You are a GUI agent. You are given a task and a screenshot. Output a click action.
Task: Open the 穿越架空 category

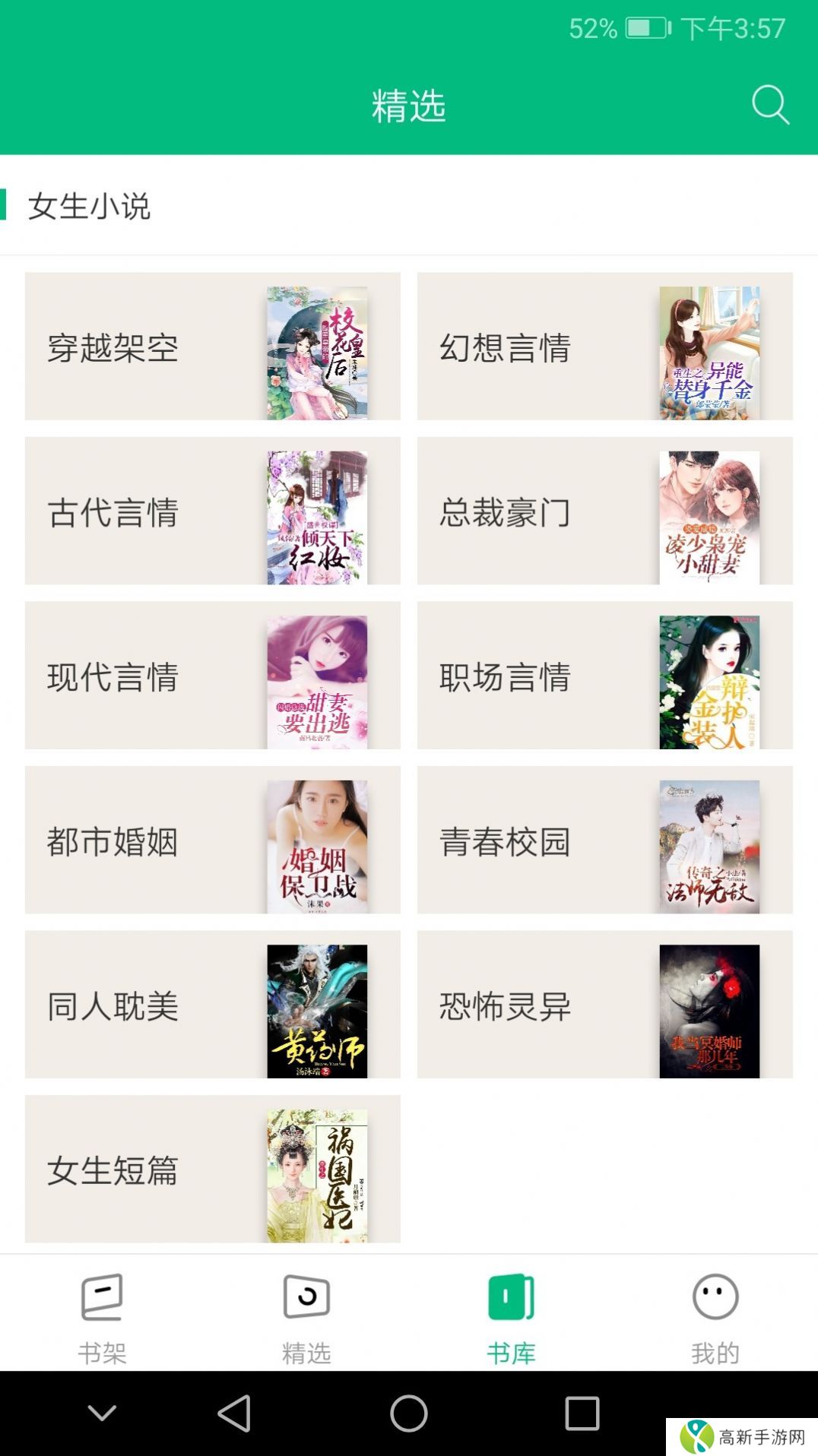coord(212,347)
